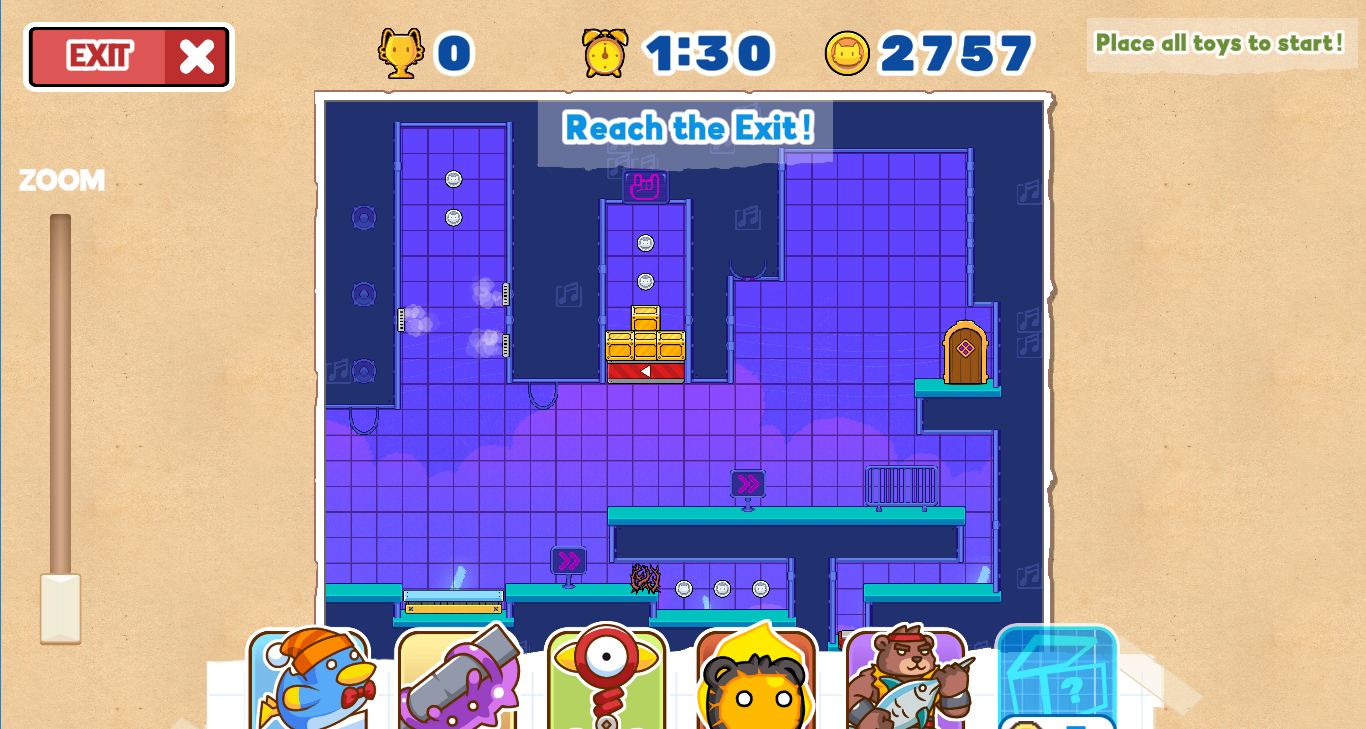
Task: Choose the one-eyed spring toy card
Action: (606, 680)
